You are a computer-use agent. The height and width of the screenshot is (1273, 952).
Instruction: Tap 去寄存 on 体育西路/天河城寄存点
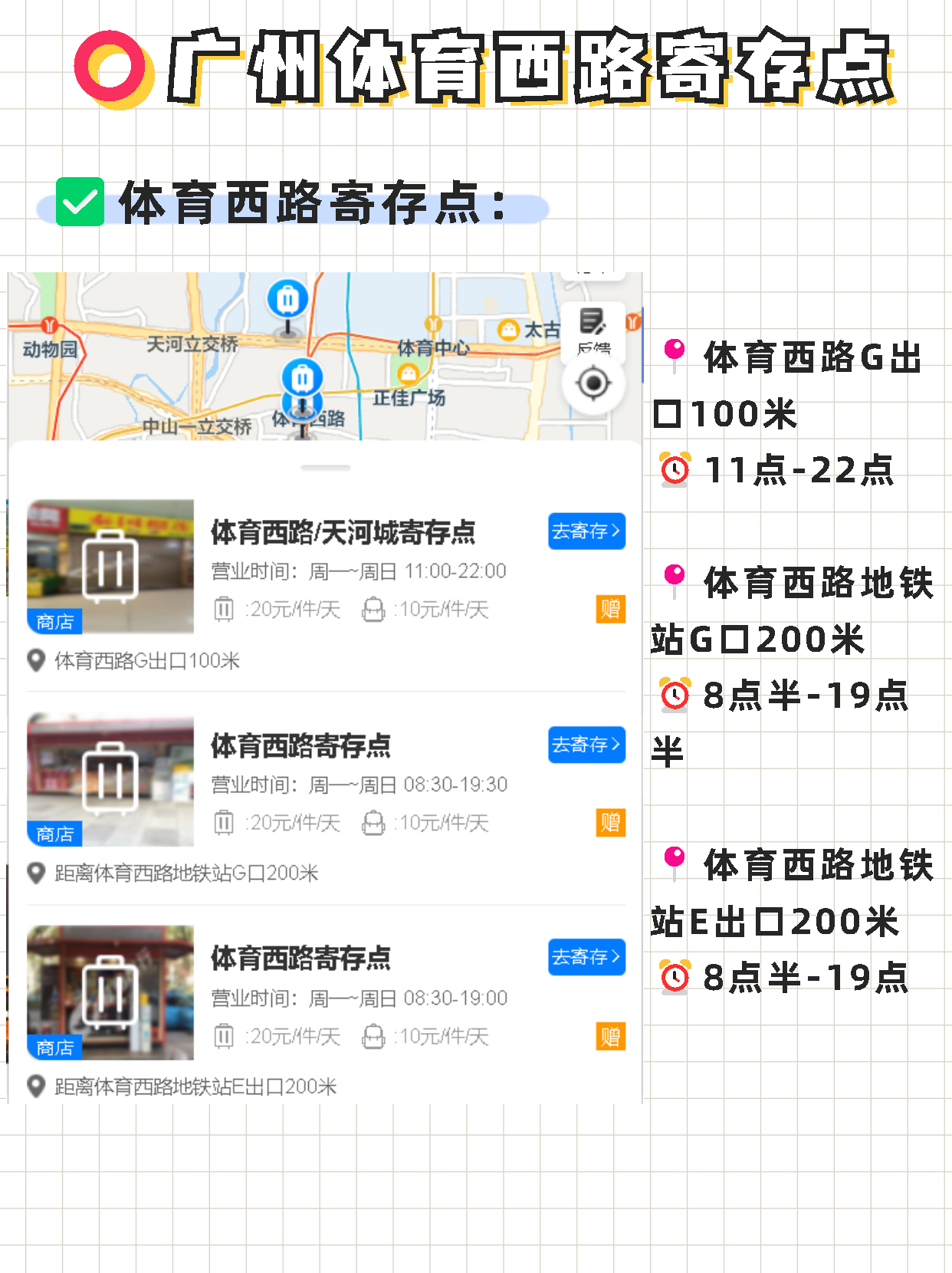(x=586, y=531)
